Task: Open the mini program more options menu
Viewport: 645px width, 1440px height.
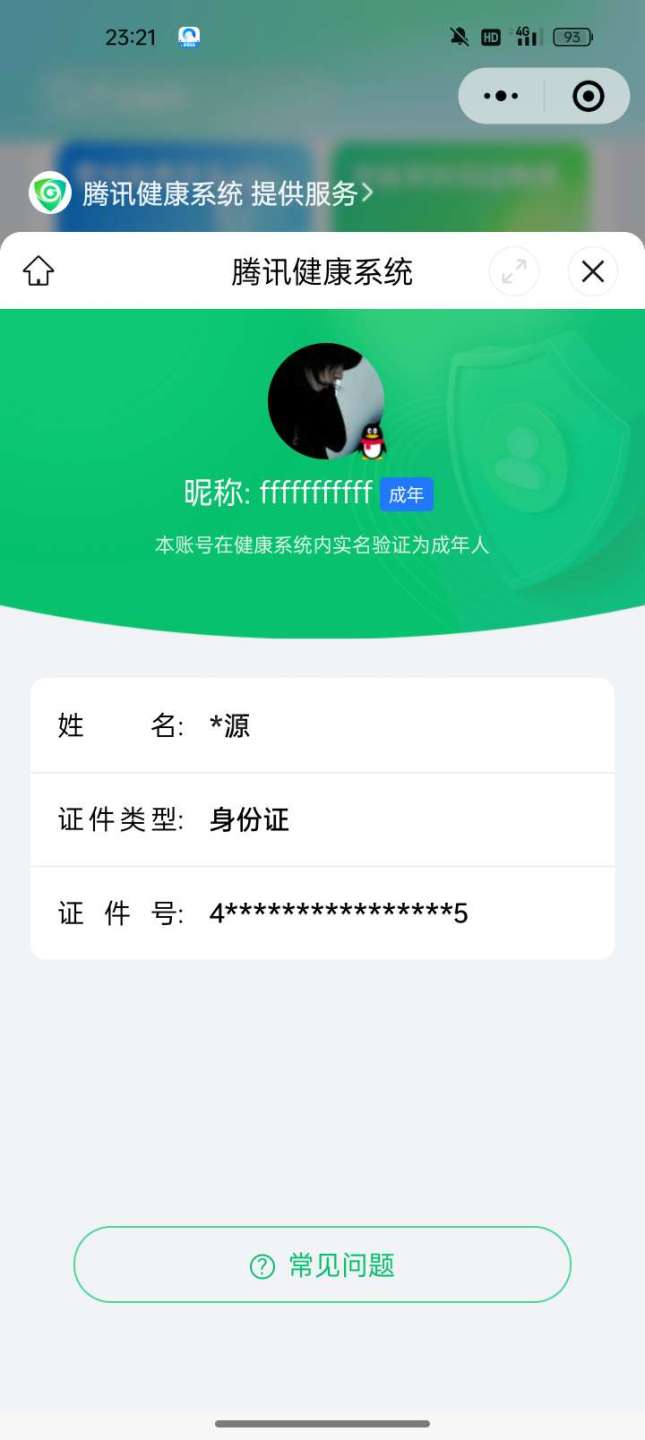Action: point(501,96)
